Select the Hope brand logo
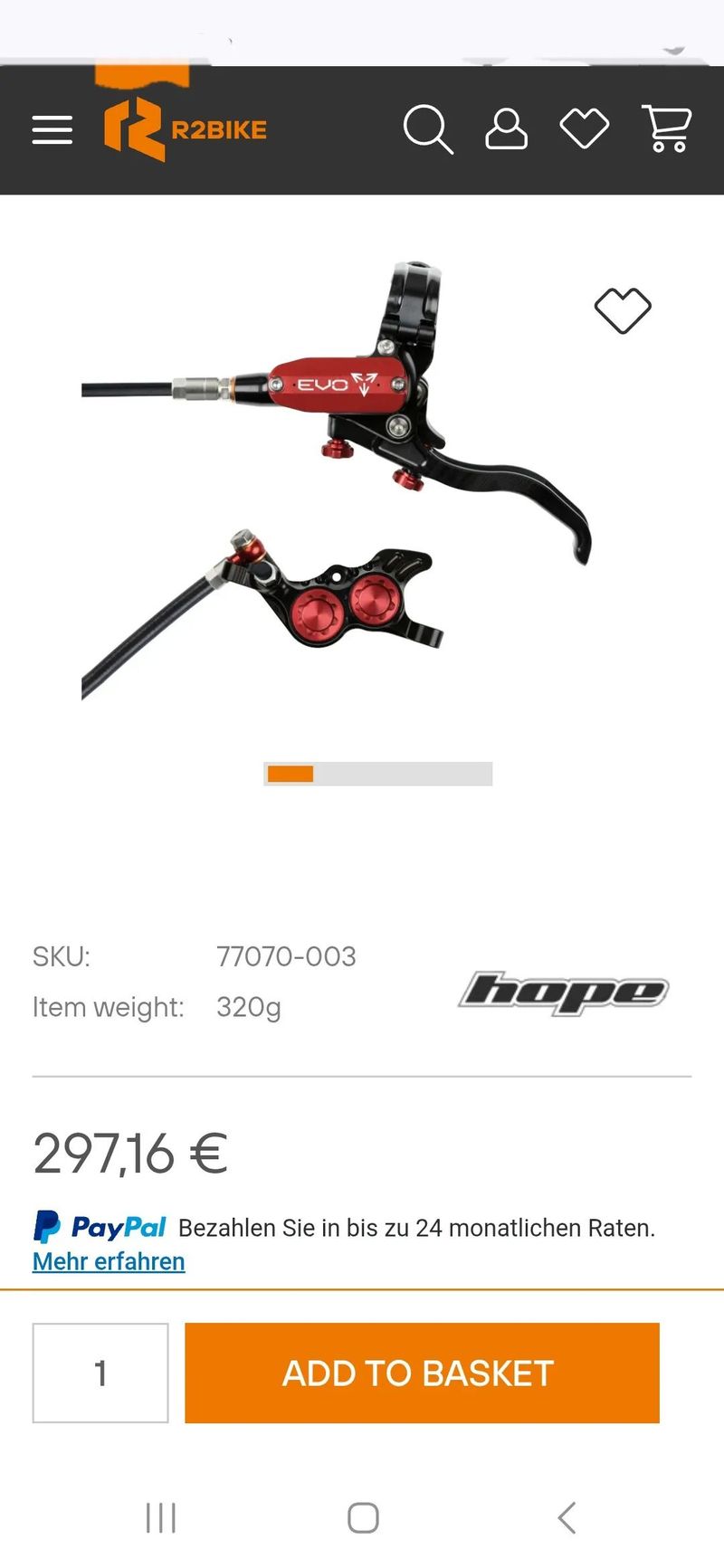Image resolution: width=724 pixels, height=1568 pixels. coord(566,991)
